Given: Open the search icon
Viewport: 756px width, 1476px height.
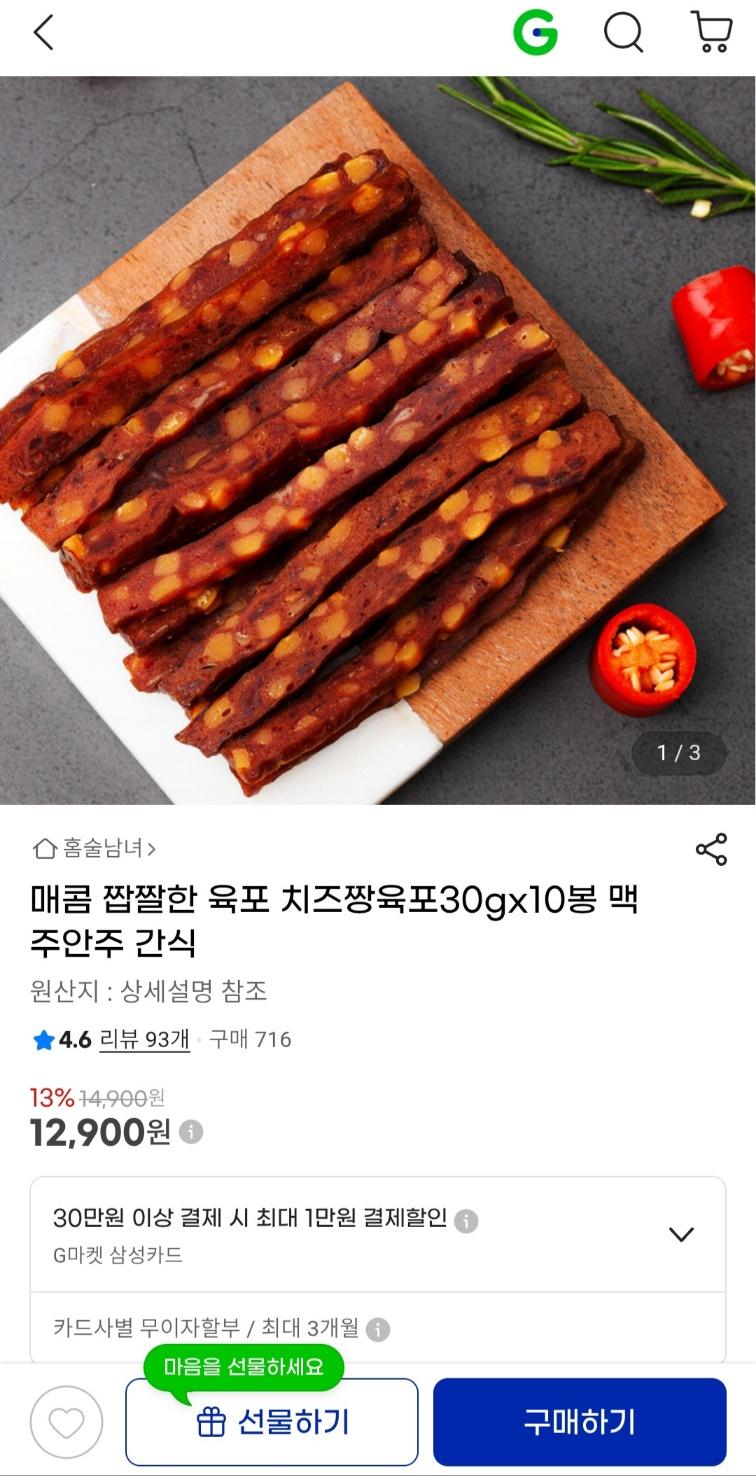Looking at the screenshot, I should (623, 34).
